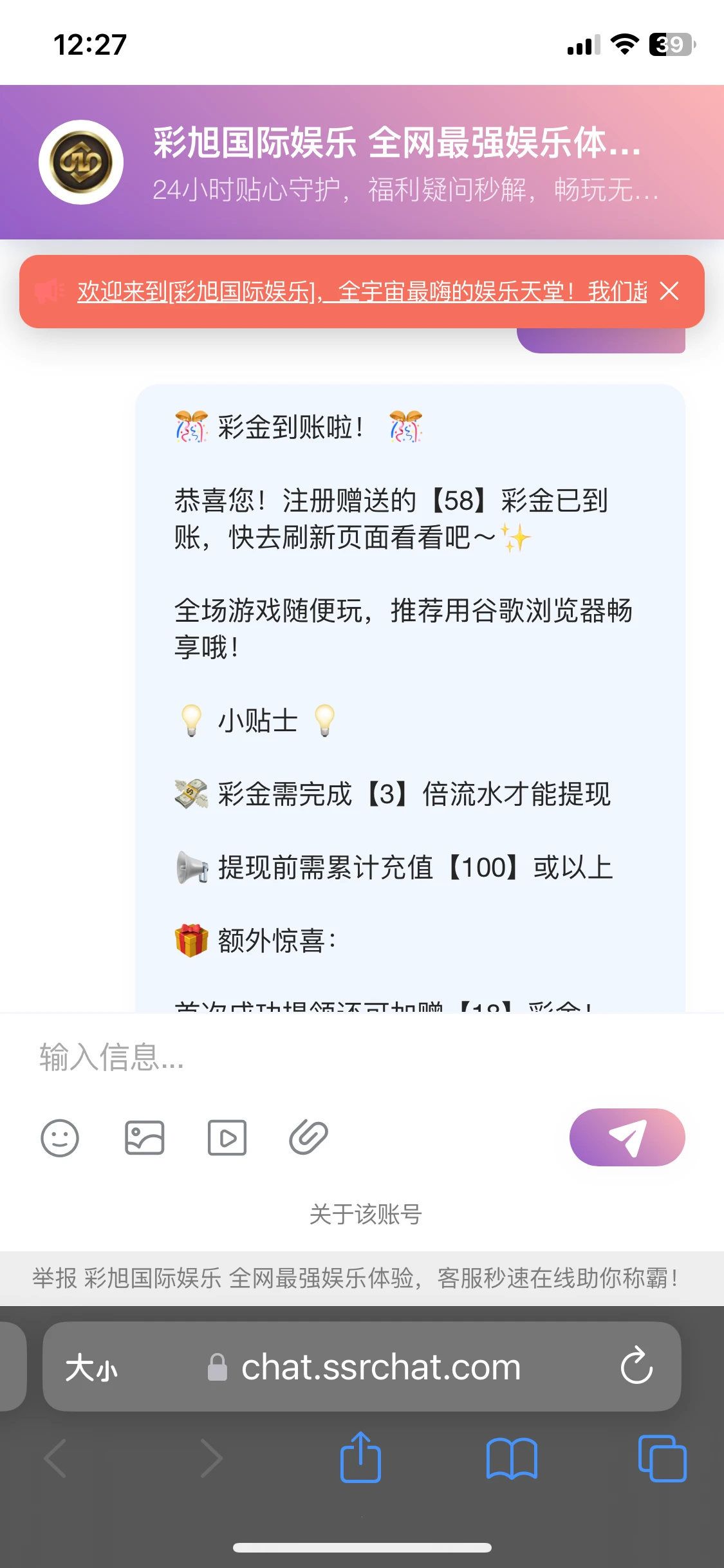Reload the page with the refresh icon
724x1568 pixels.
(636, 1367)
